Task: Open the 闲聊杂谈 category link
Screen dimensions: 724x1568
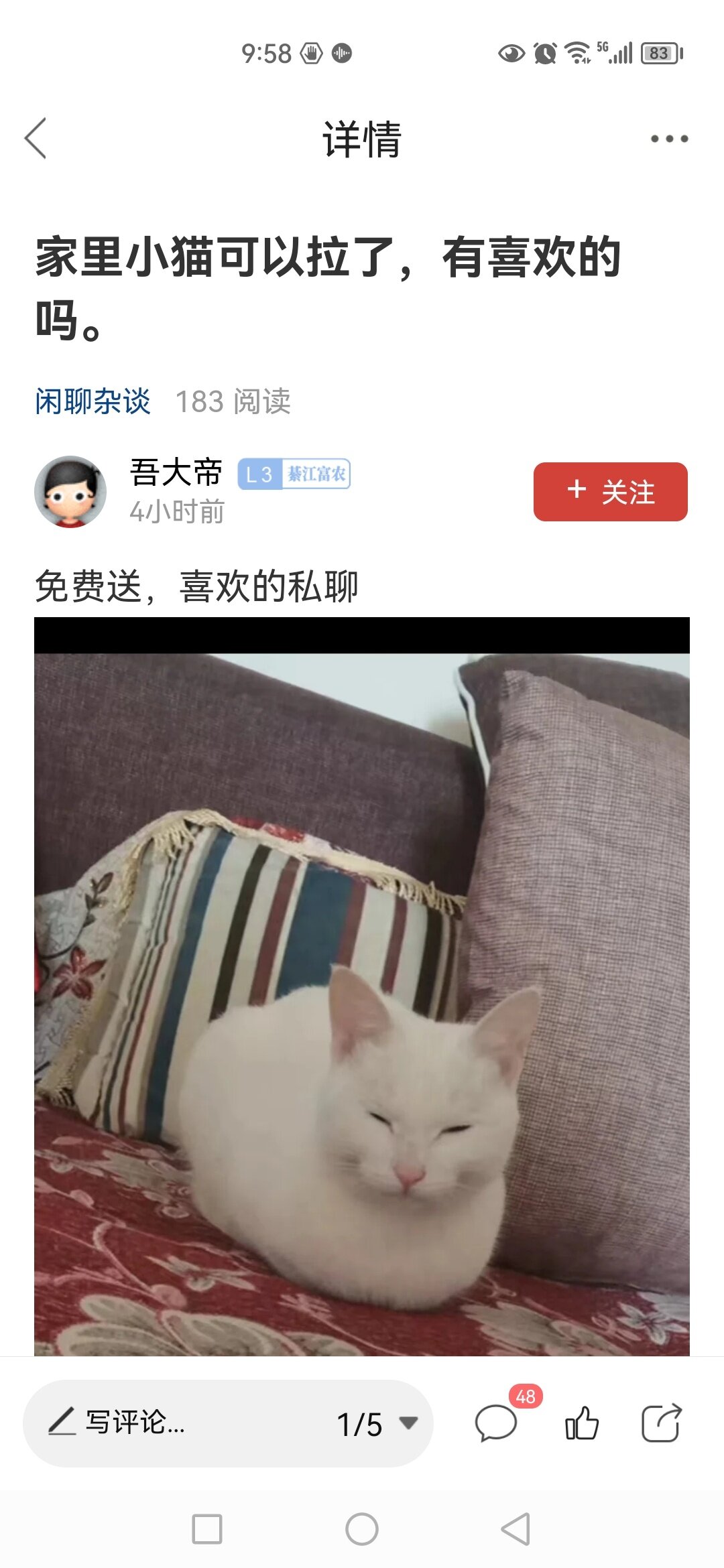Action: coord(93,401)
